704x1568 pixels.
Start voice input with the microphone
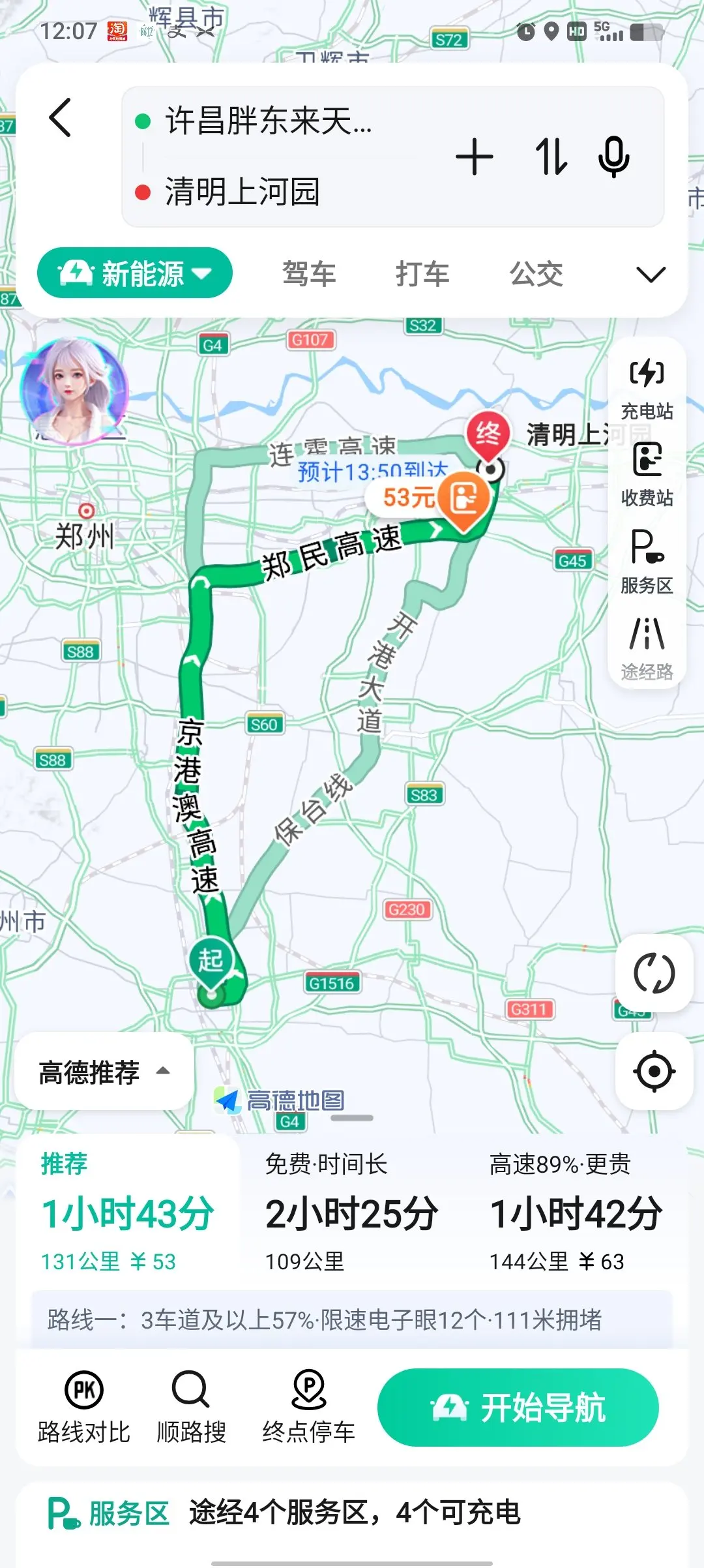click(x=613, y=157)
